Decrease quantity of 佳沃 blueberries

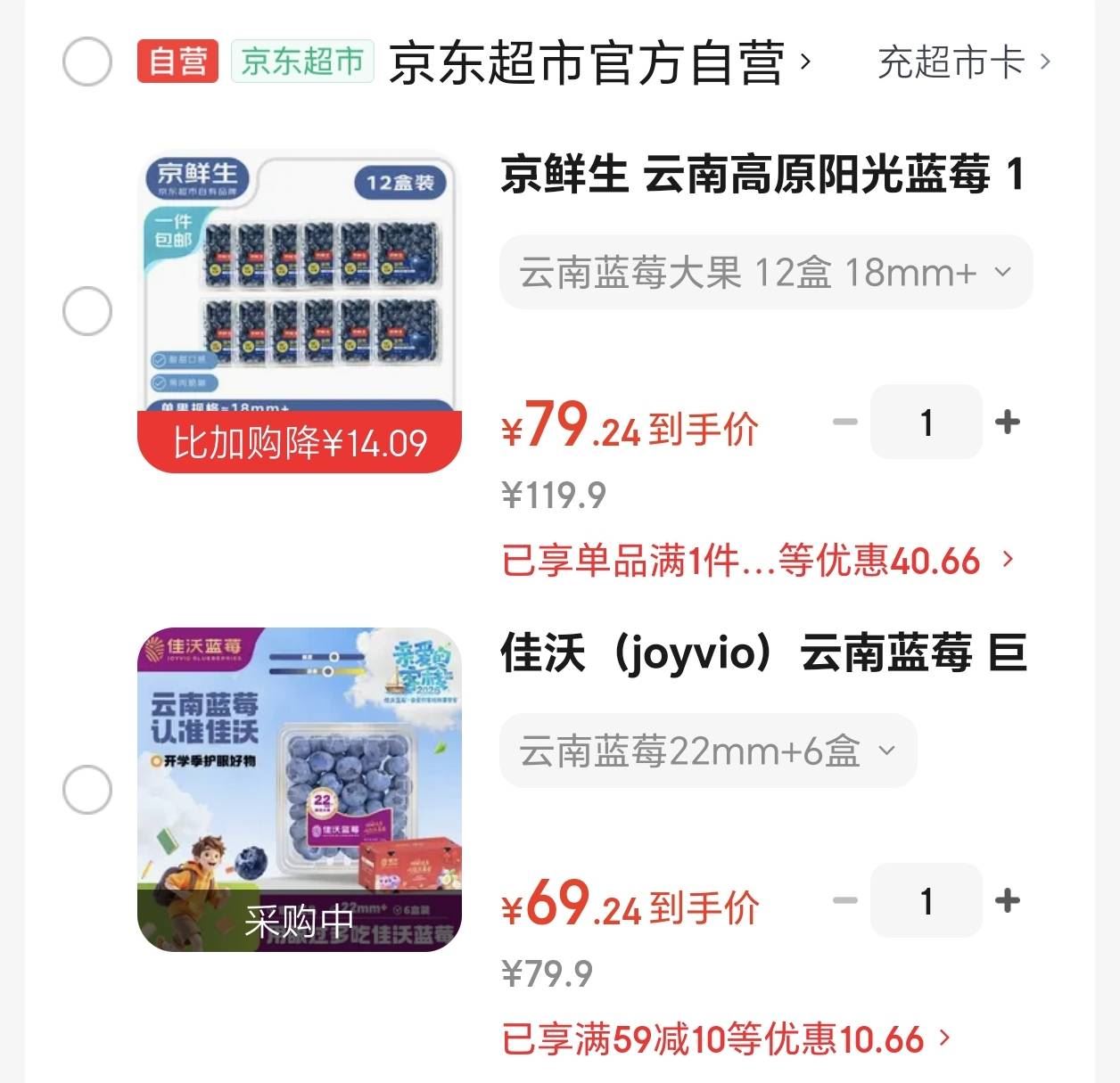[844, 900]
